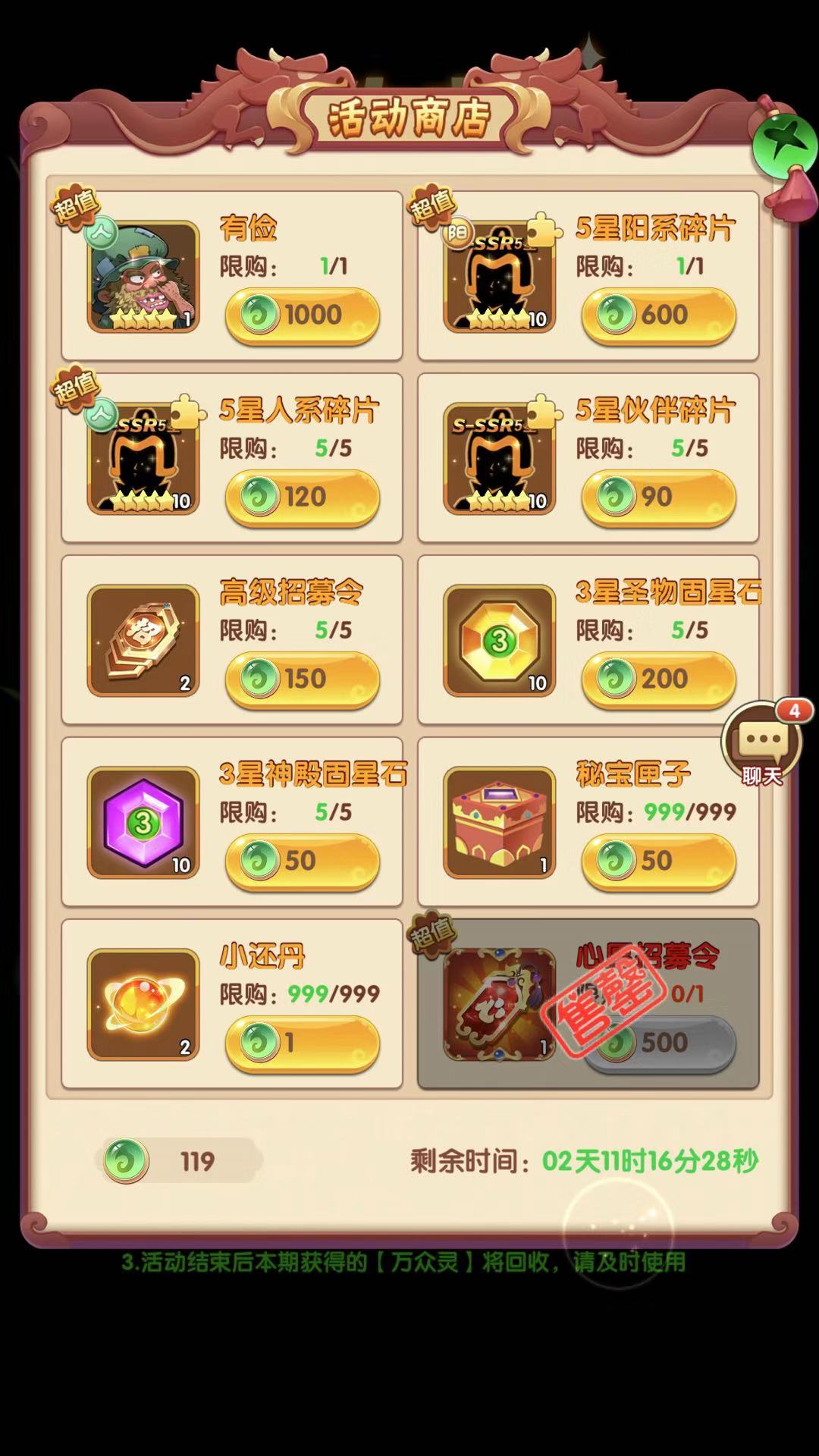This screenshot has width=819, height=1456.
Task: View the sold-out 心愿招募令 item icon
Action: click(500, 1005)
